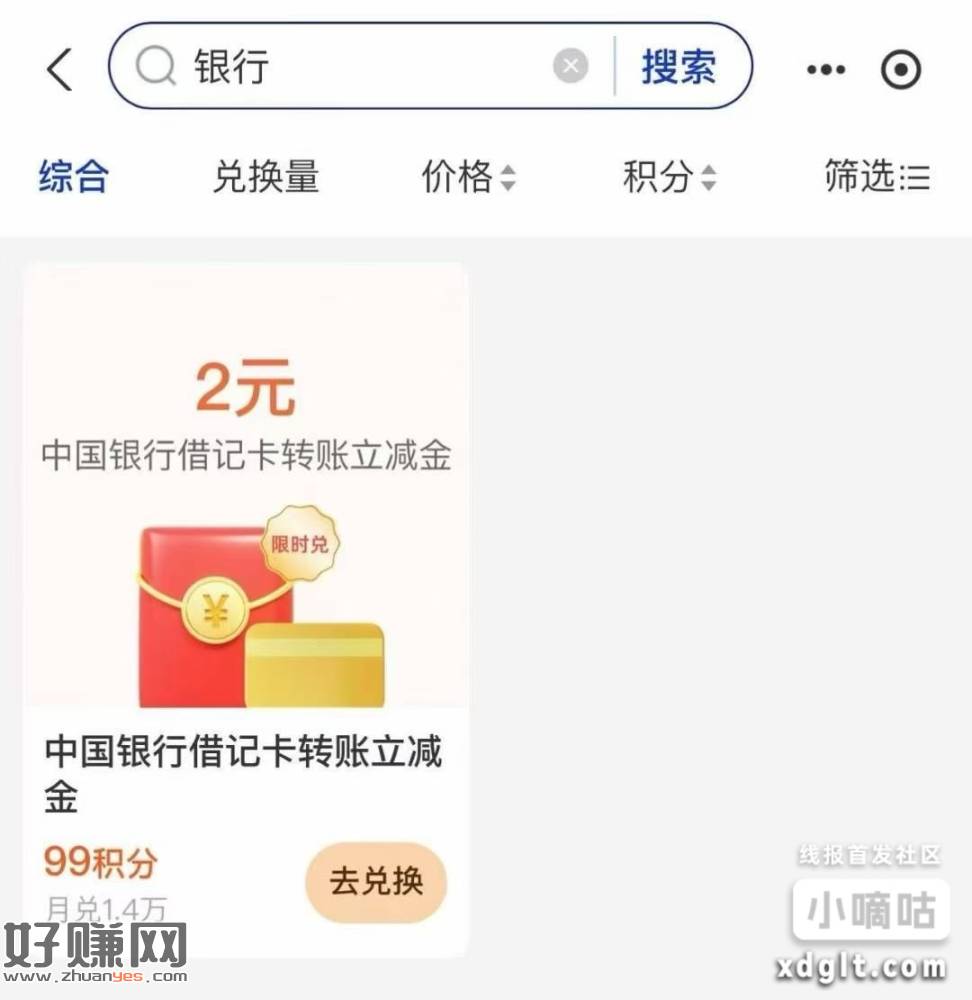Viewport: 972px width, 1000px height.
Task: Sort results by 积分
Action: (x=669, y=177)
